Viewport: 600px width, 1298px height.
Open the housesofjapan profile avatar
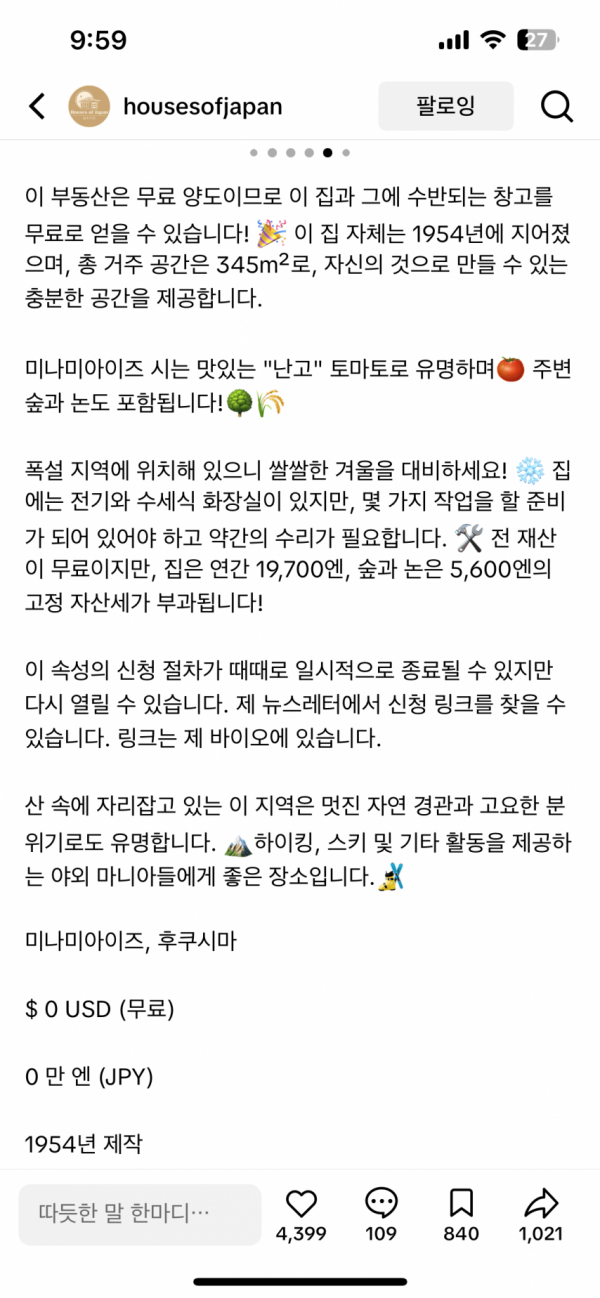click(x=89, y=106)
